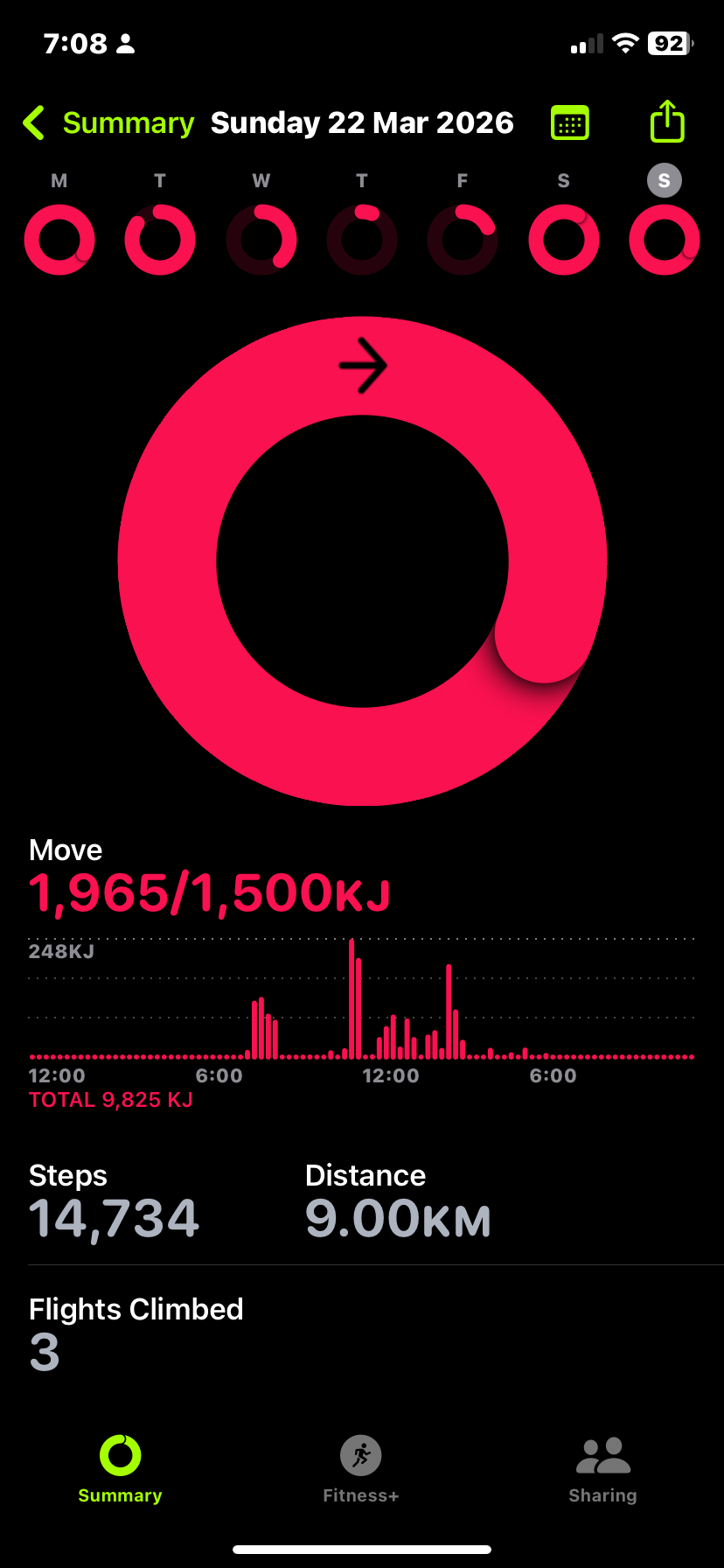Select Tuesday's activity ring
Image resolution: width=724 pixels, height=1568 pixels.
(160, 240)
